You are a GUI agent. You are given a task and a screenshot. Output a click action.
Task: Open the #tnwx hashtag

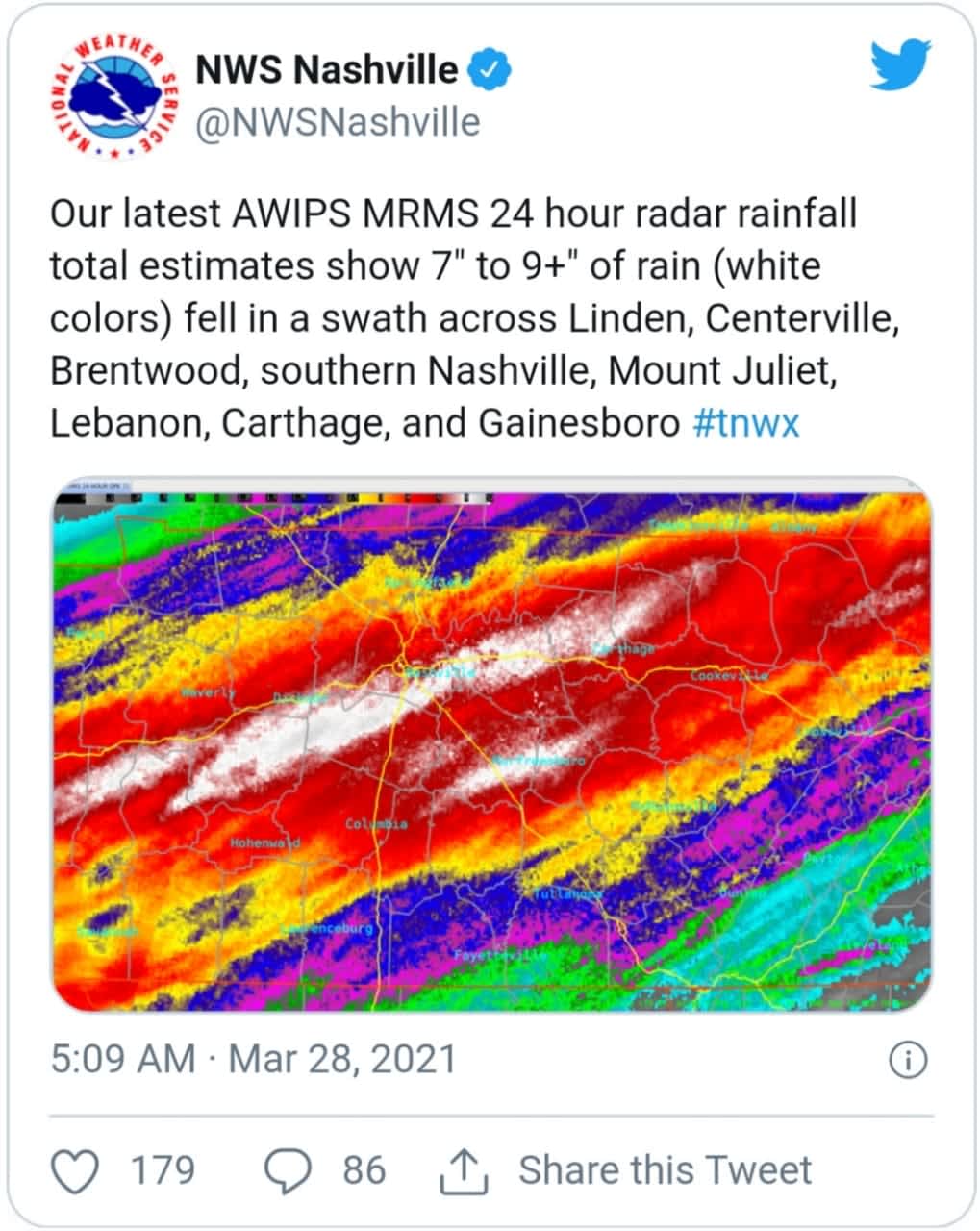tap(745, 423)
